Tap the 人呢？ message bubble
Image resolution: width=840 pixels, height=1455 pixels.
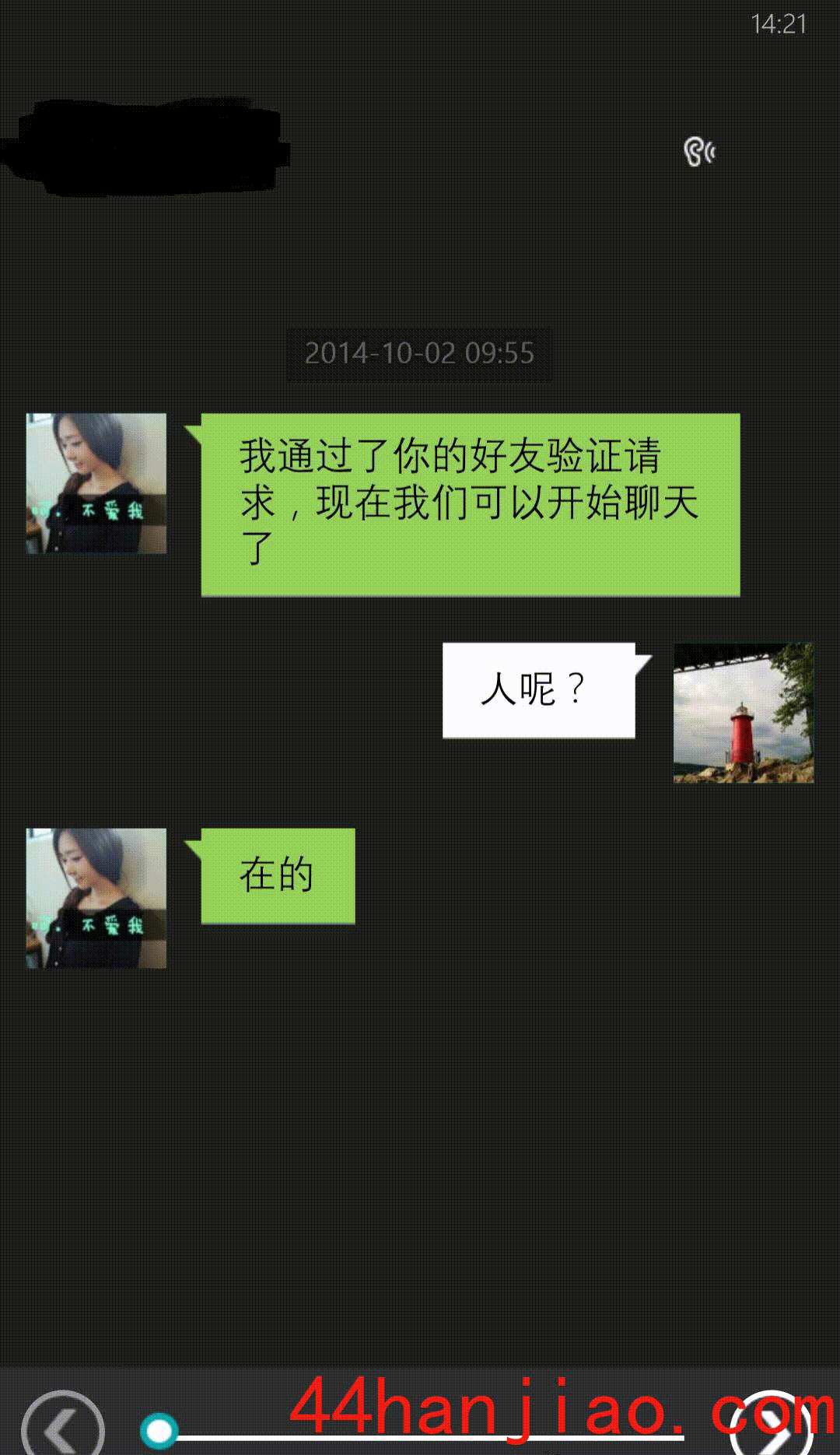[539, 690]
